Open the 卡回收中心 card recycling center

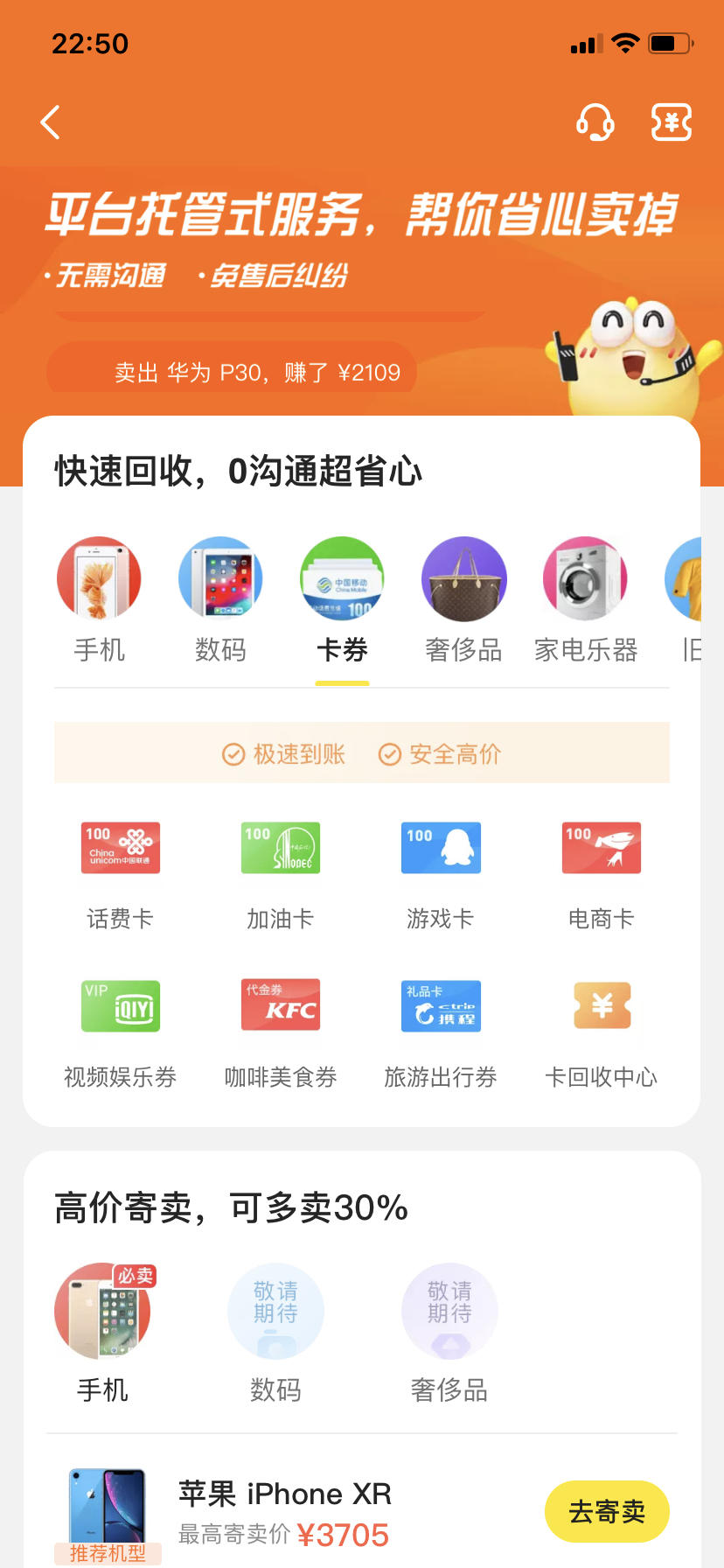(x=602, y=1005)
